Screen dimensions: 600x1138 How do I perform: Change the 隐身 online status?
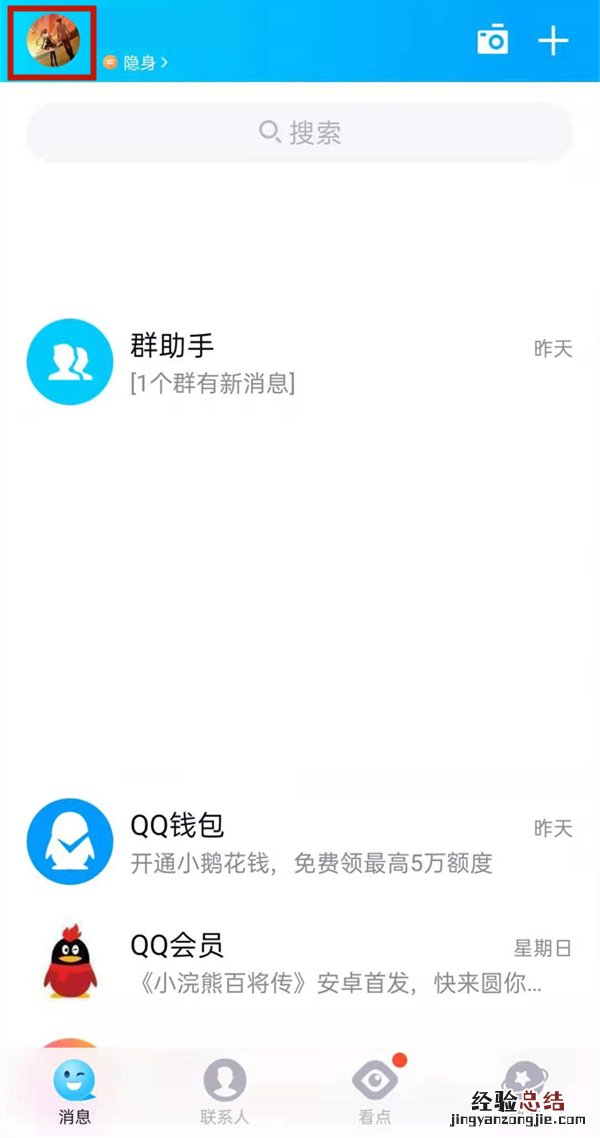[x=138, y=62]
